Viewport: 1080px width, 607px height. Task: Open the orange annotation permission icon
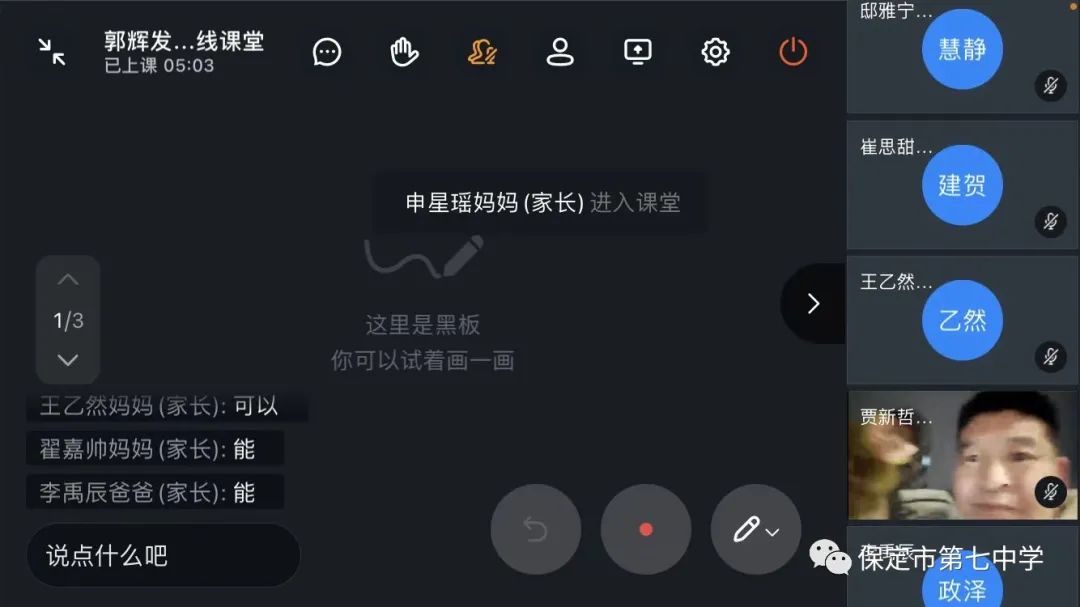(482, 52)
